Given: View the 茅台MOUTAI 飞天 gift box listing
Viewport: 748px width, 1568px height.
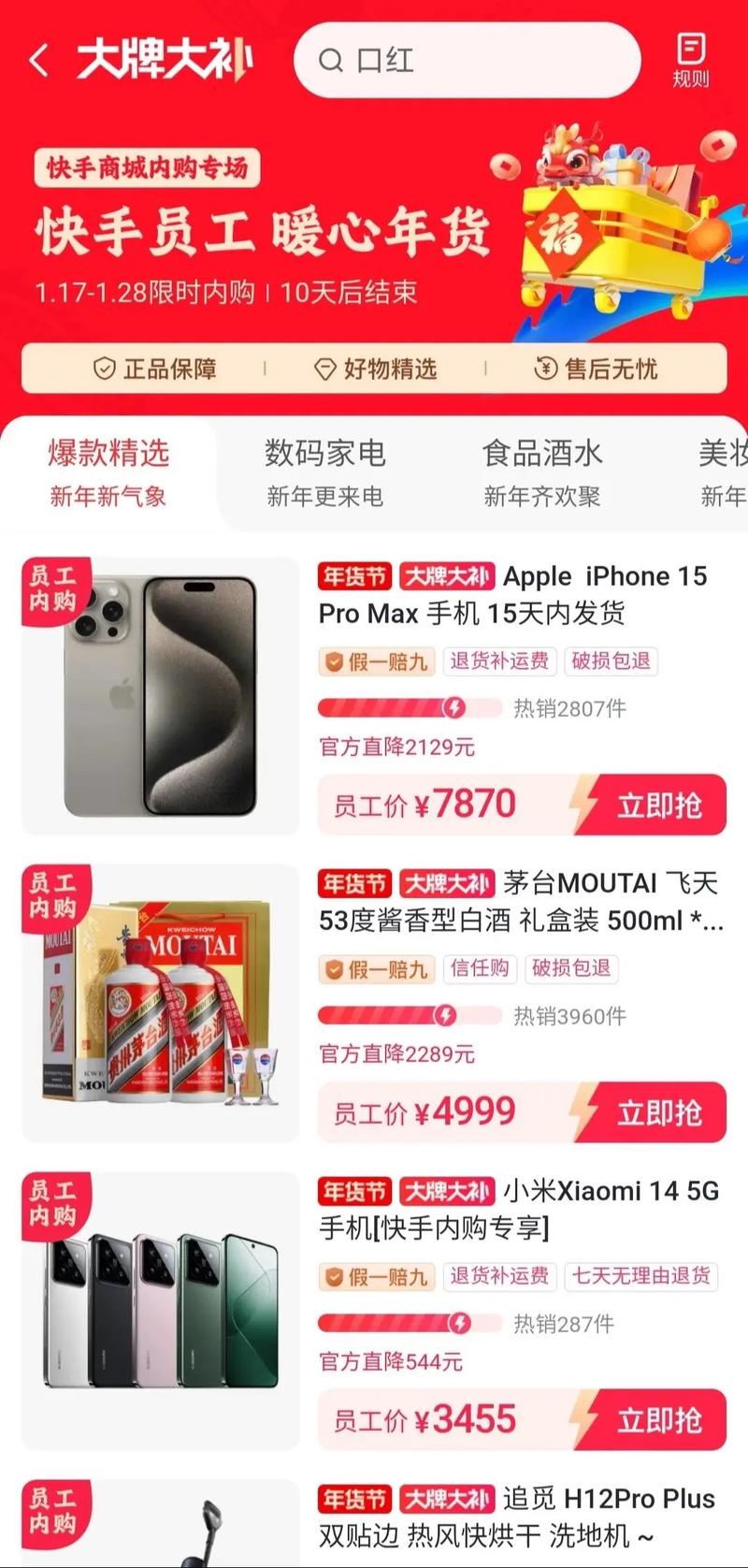Looking at the screenshot, I should coord(520,901).
